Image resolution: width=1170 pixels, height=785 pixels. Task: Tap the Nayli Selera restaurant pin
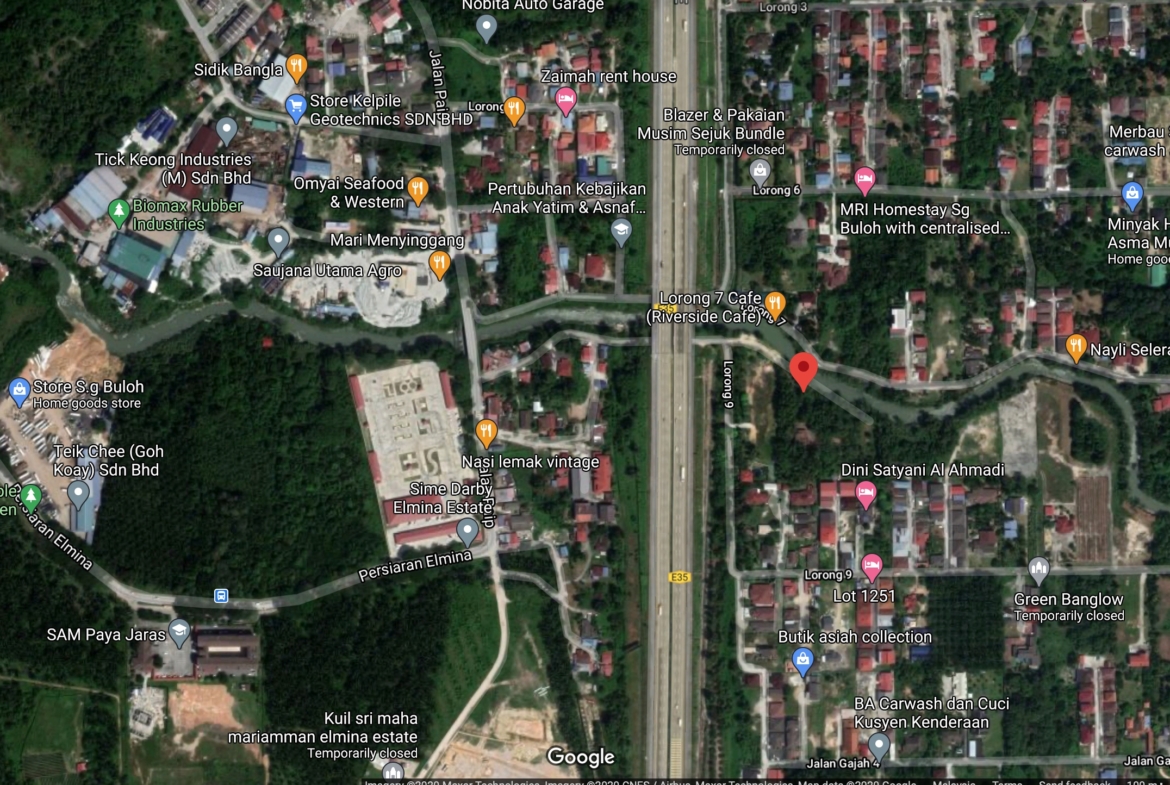click(x=1076, y=347)
